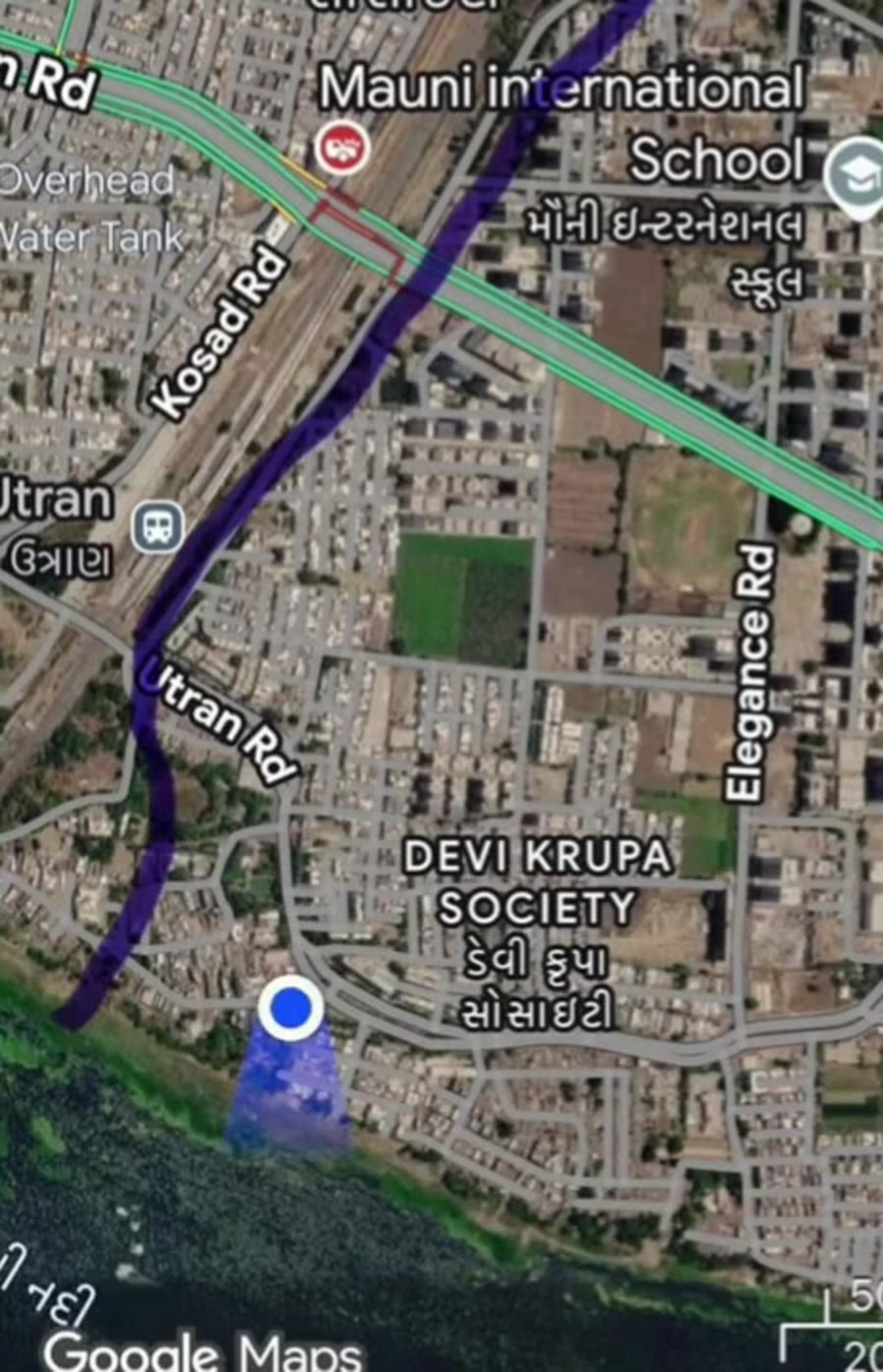
Task: Open the Utran railway station marker
Action: coord(157,528)
